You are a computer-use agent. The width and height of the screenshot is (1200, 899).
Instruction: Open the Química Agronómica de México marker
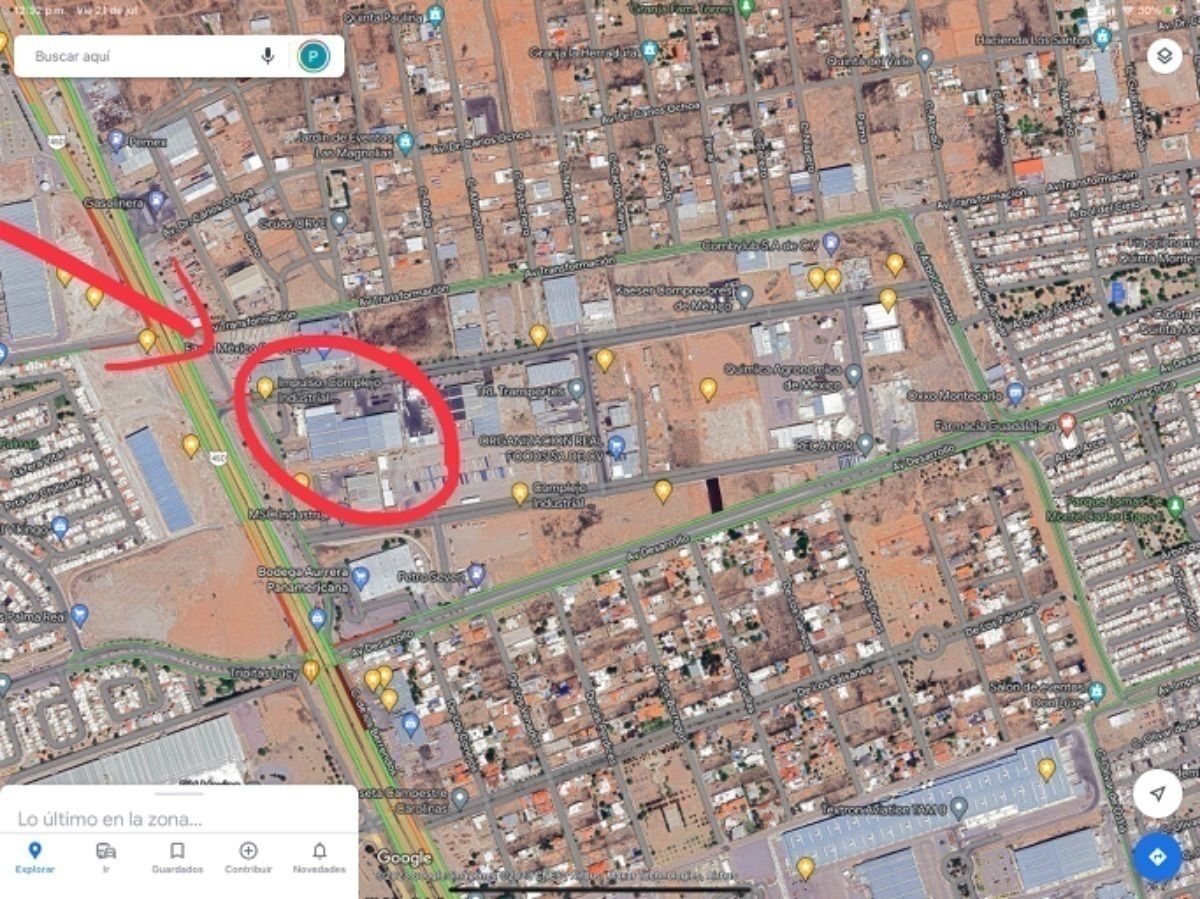pos(853,374)
